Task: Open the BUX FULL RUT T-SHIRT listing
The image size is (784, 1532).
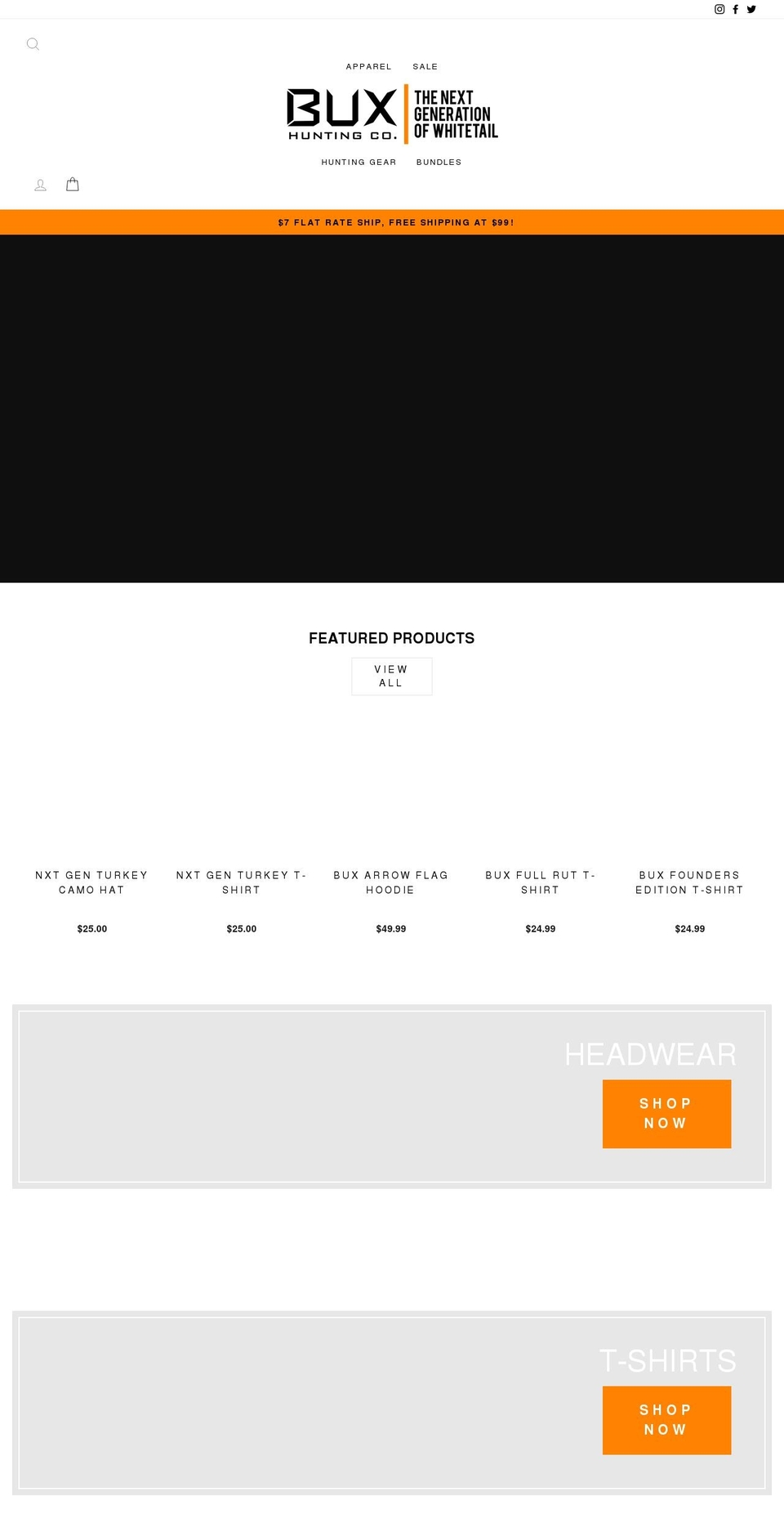Action: point(541,882)
